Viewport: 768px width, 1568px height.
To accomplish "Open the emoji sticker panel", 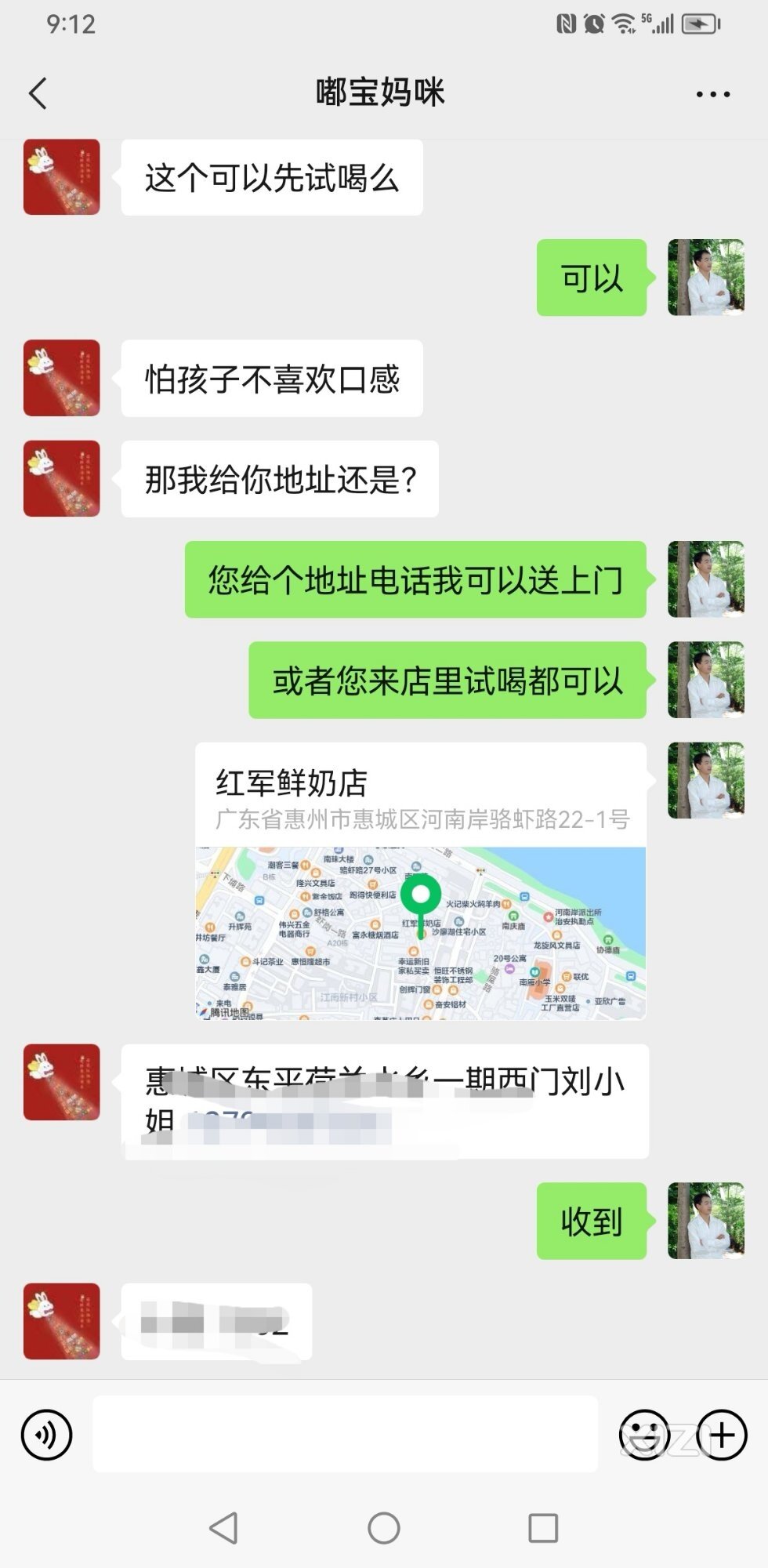I will click(644, 1435).
